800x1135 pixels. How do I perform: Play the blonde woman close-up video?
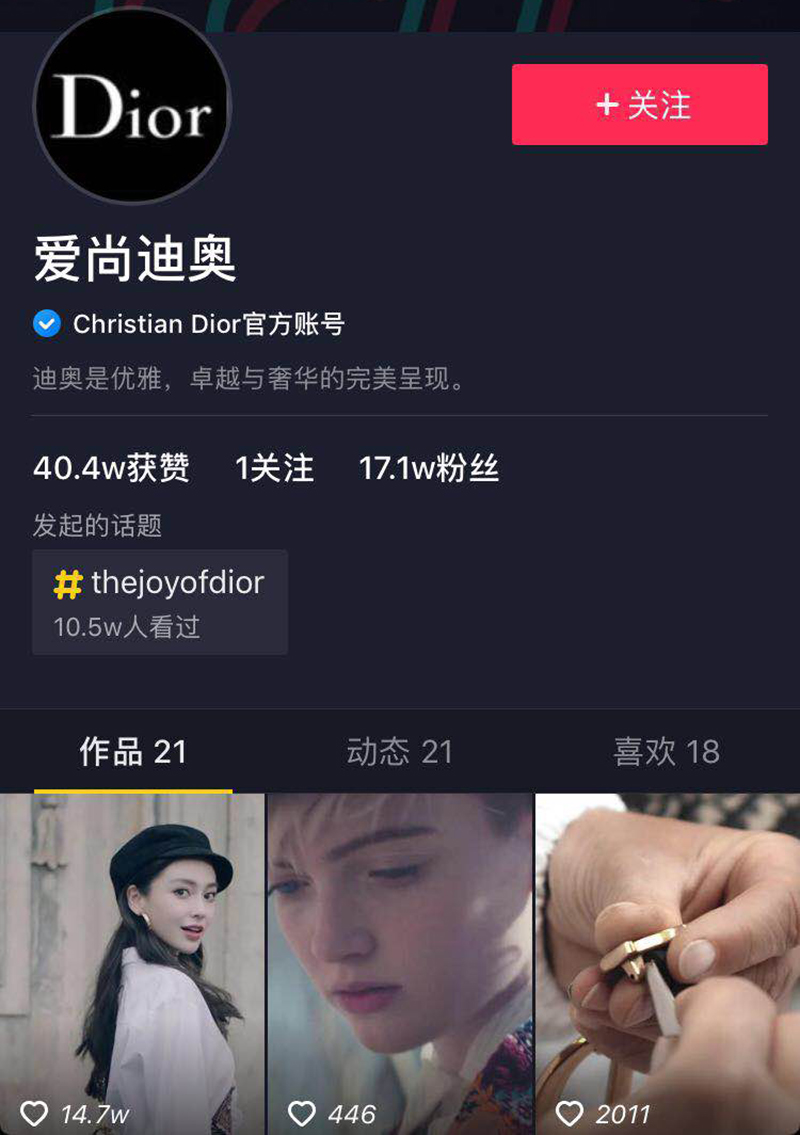point(399,950)
